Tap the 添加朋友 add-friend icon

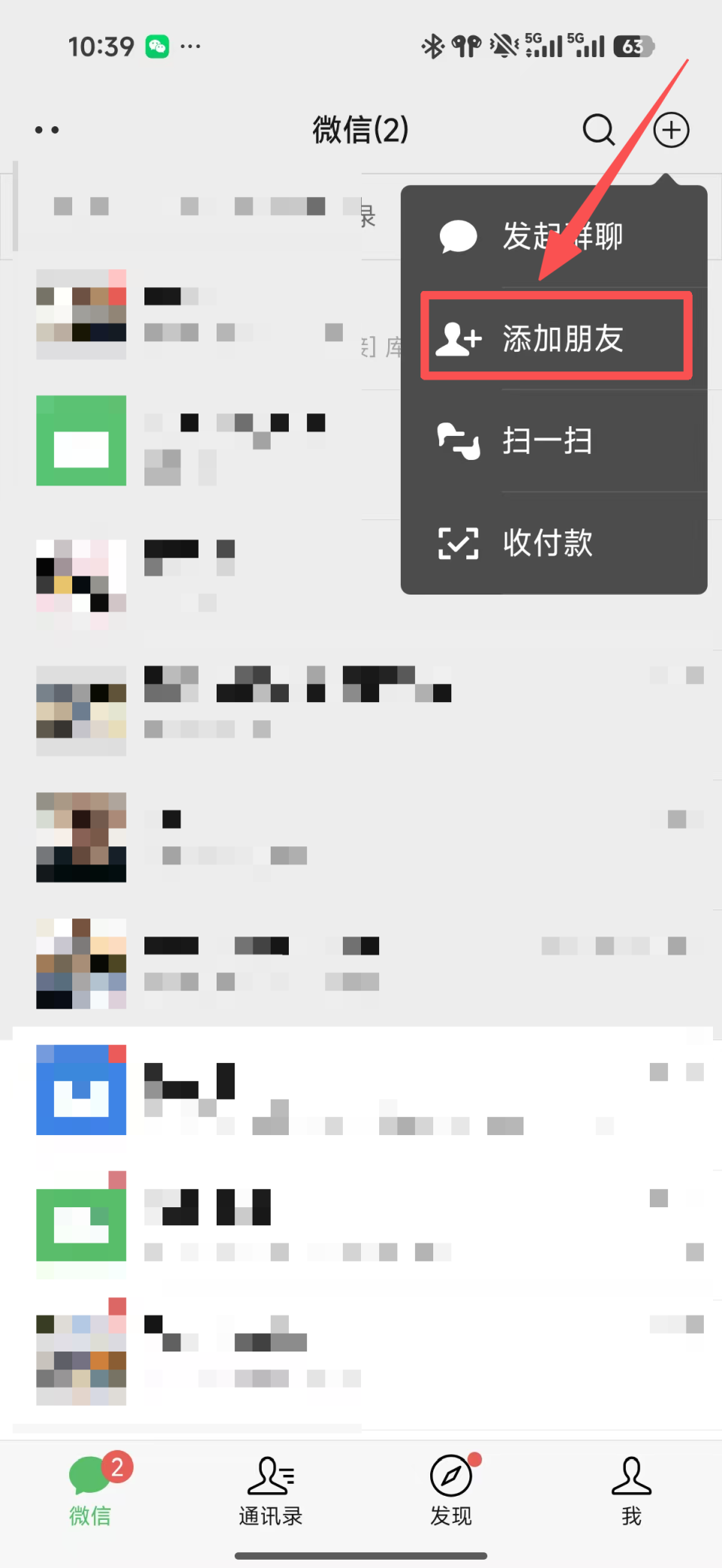click(459, 338)
